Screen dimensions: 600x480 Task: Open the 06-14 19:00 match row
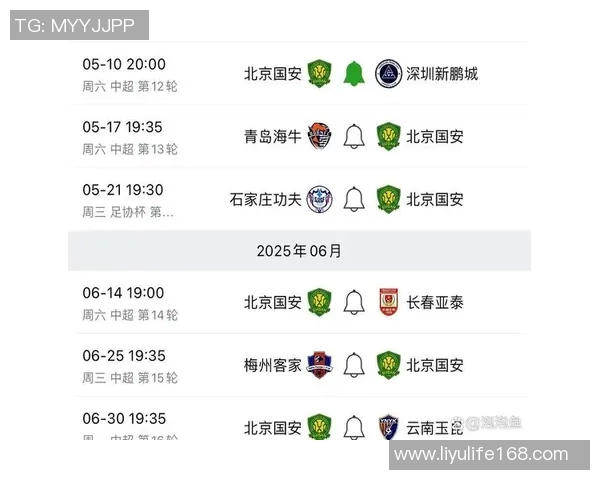[124, 302]
